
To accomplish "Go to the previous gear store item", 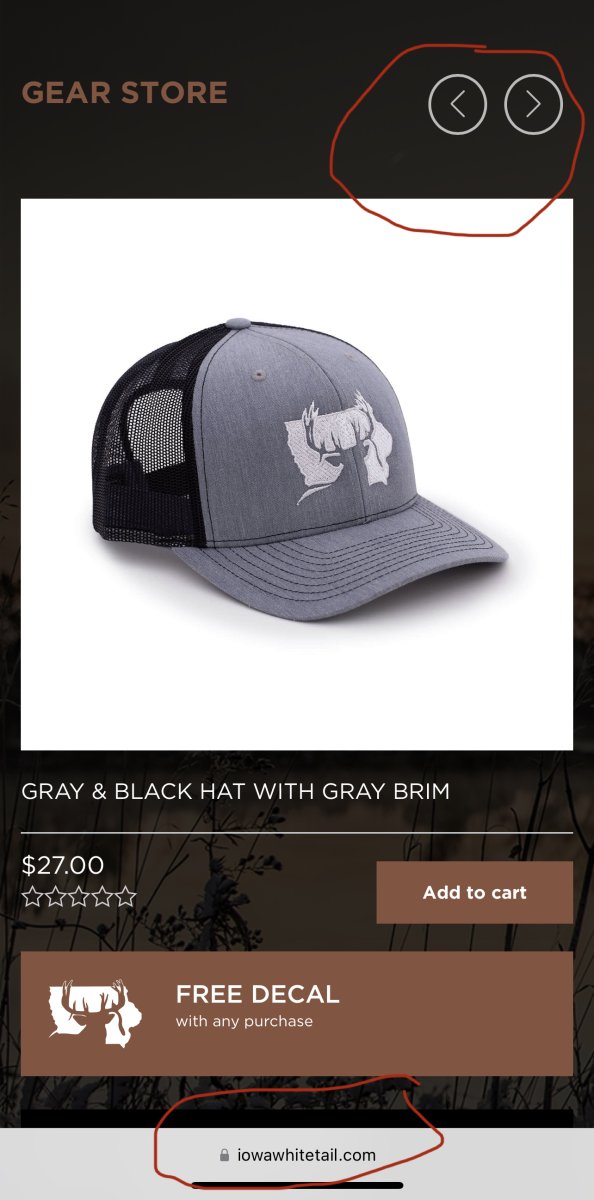I will pyautogui.click(x=458, y=104).
